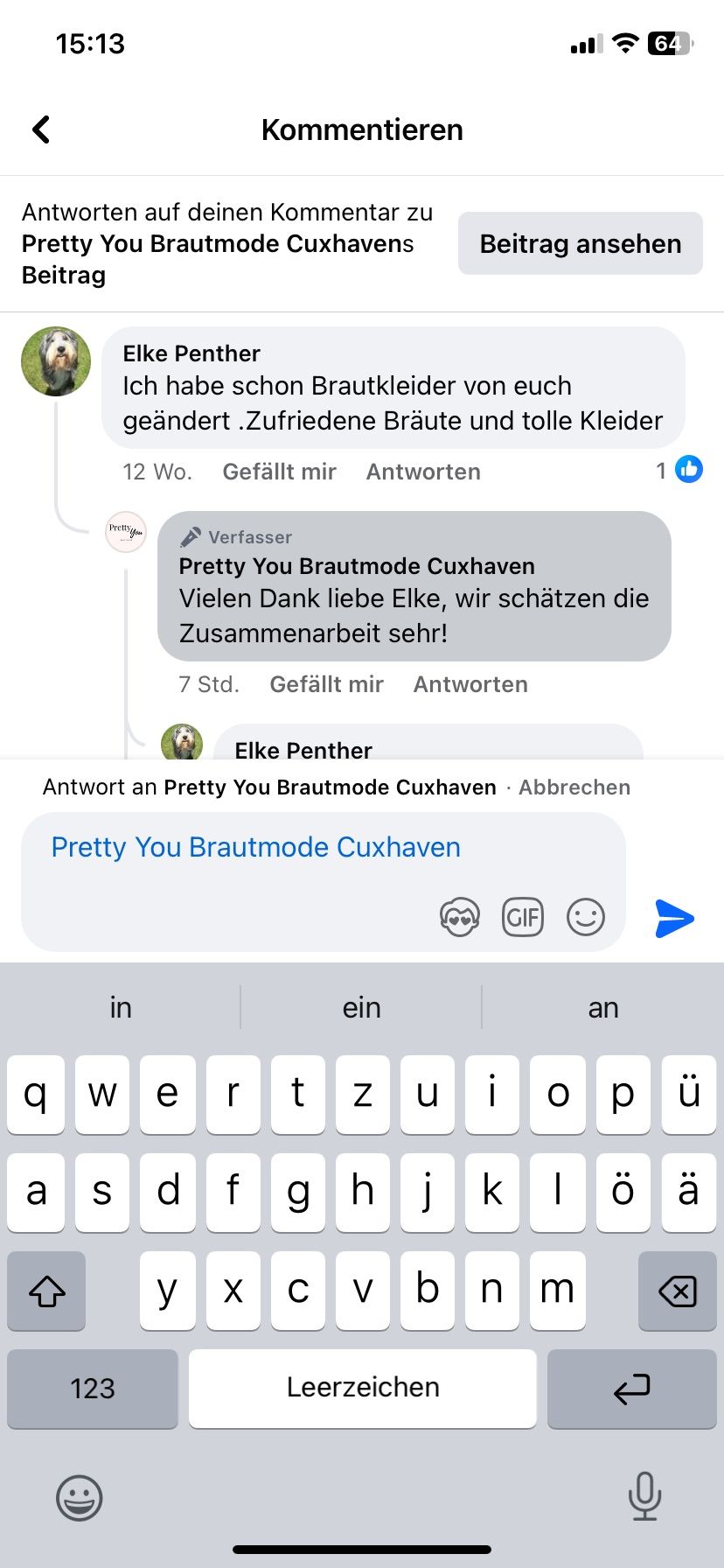Viewport: 724px width, 1568px height.
Task: Open Elke Penther's profile picture
Action: pos(56,361)
